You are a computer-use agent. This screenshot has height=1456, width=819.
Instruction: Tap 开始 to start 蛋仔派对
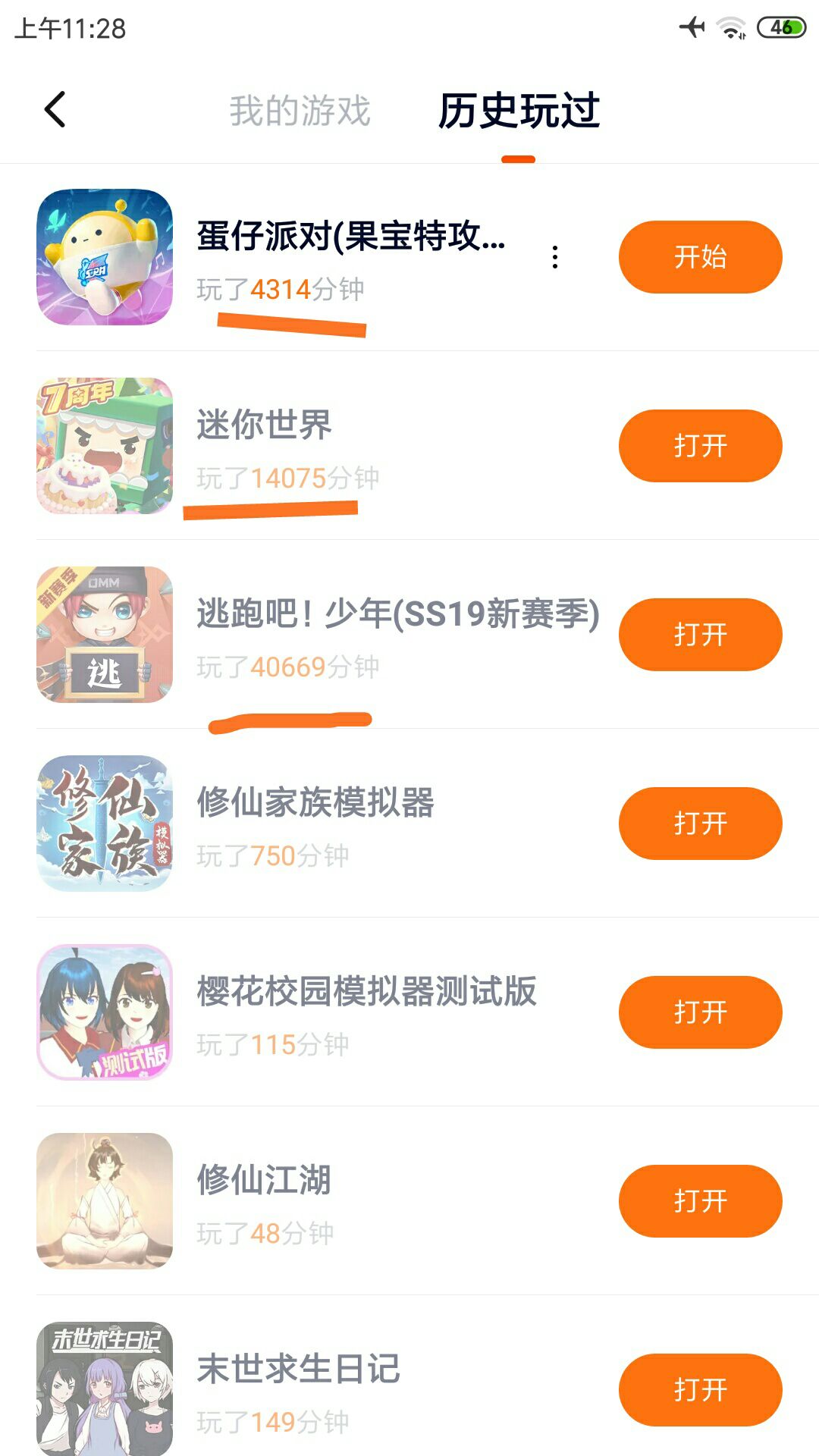click(x=699, y=257)
